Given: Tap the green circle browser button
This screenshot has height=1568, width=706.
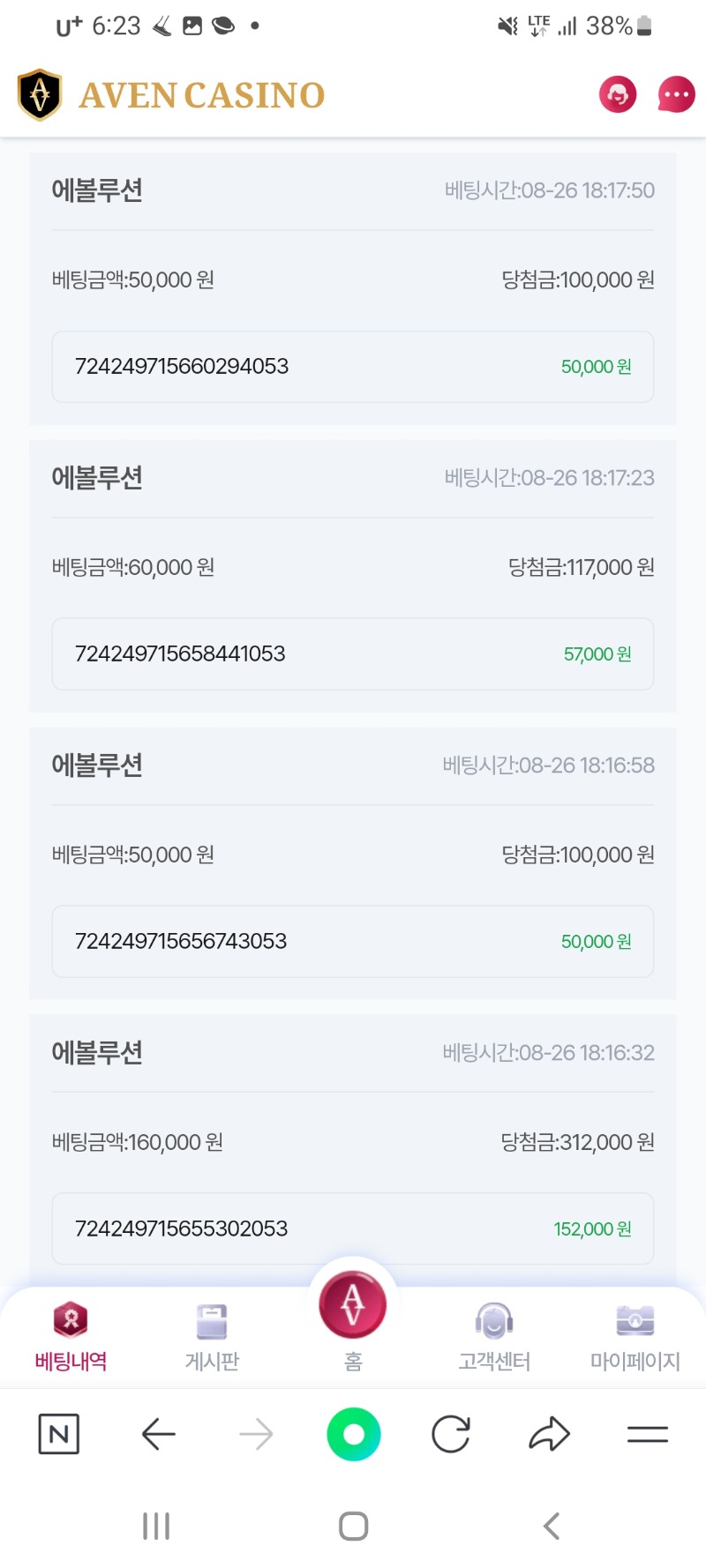Looking at the screenshot, I should (353, 1434).
